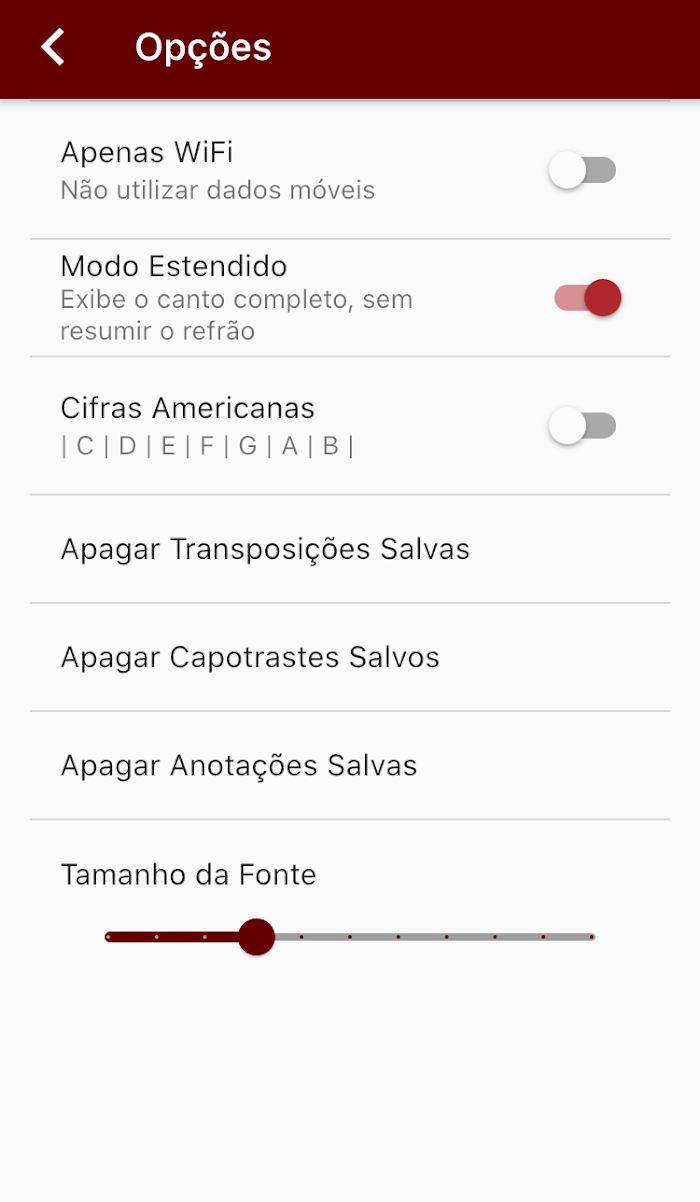700x1202 pixels.
Task: Toggle on Cifras Americanas
Action: point(582,426)
